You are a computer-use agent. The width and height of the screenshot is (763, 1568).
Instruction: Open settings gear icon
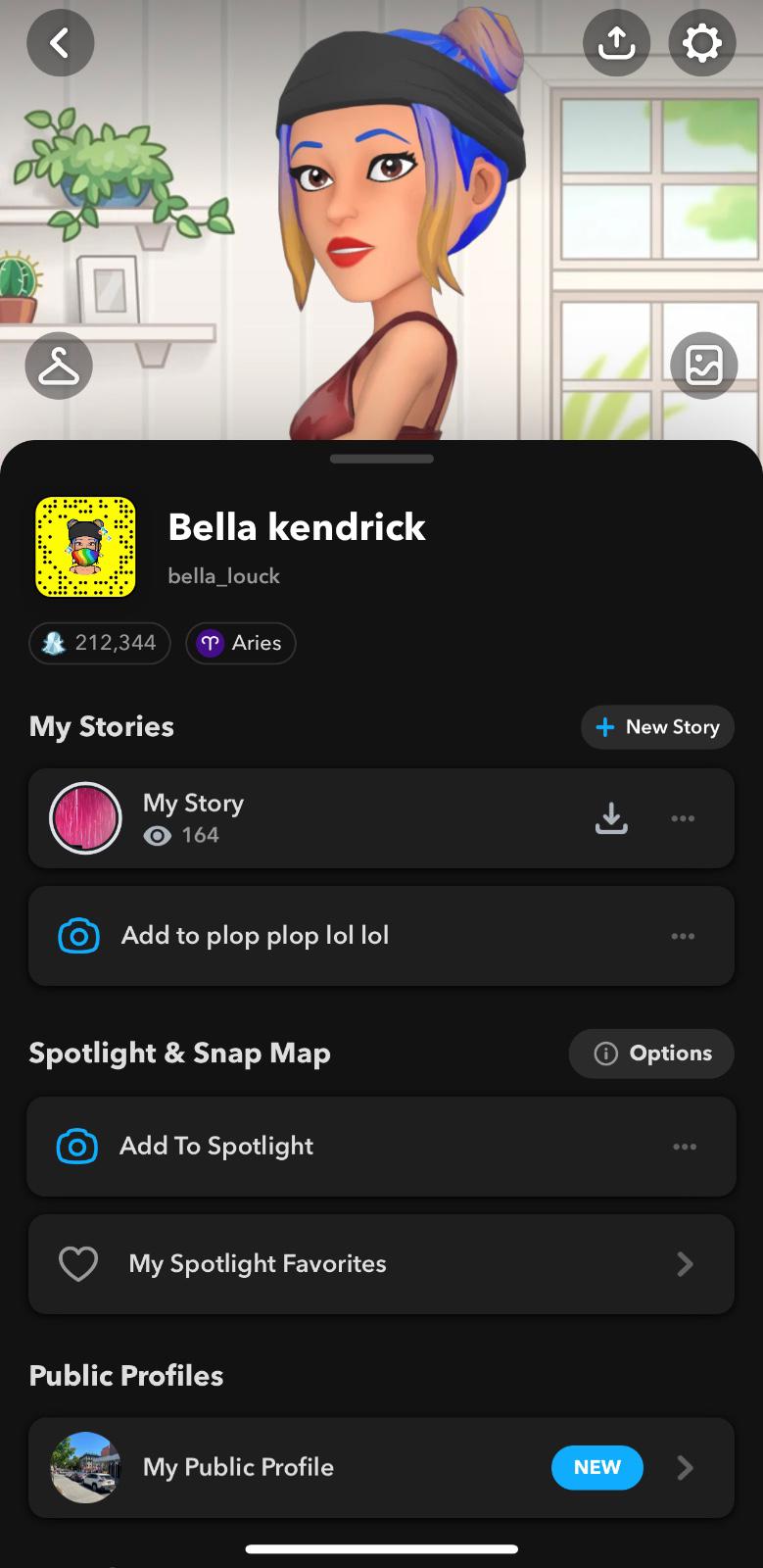coord(701,42)
